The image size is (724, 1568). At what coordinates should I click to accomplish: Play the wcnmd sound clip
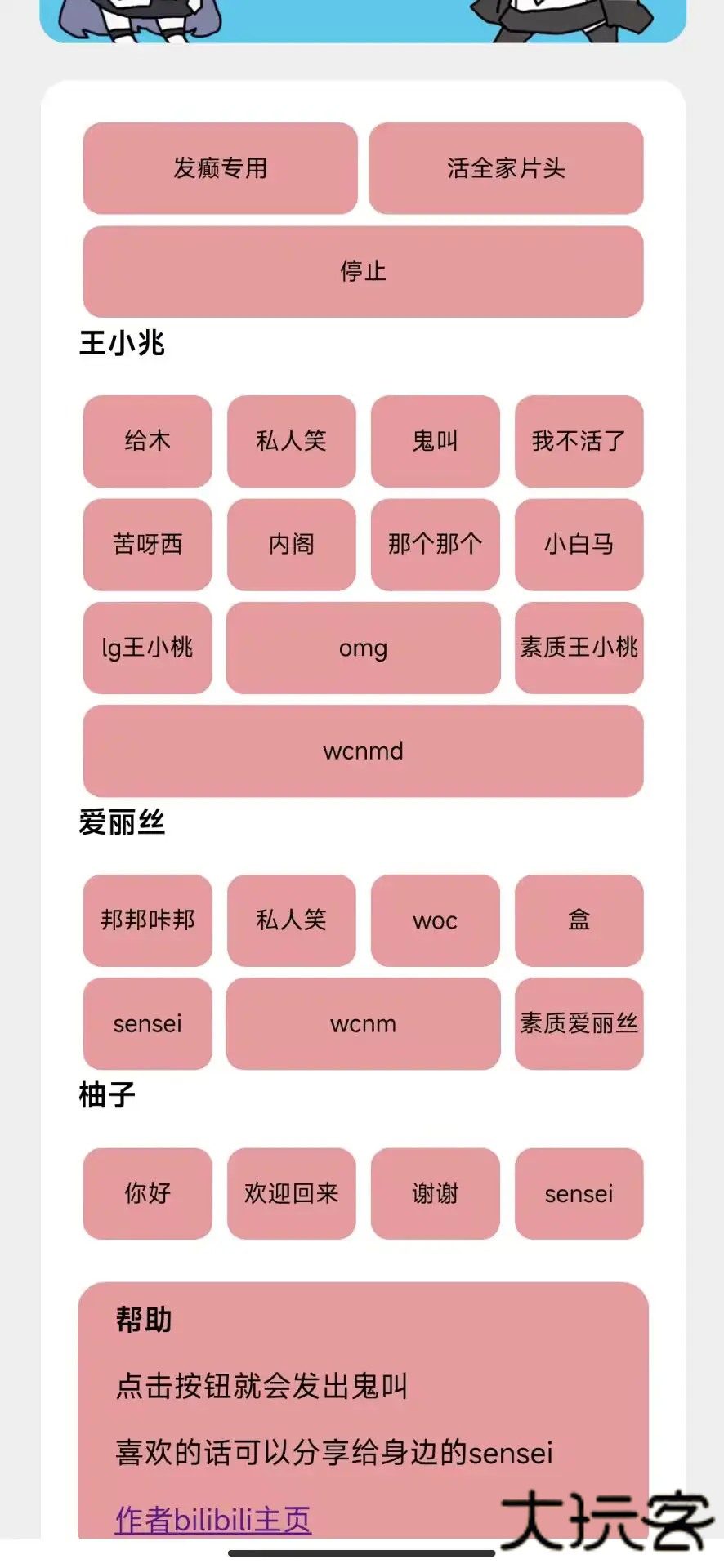[x=362, y=751]
